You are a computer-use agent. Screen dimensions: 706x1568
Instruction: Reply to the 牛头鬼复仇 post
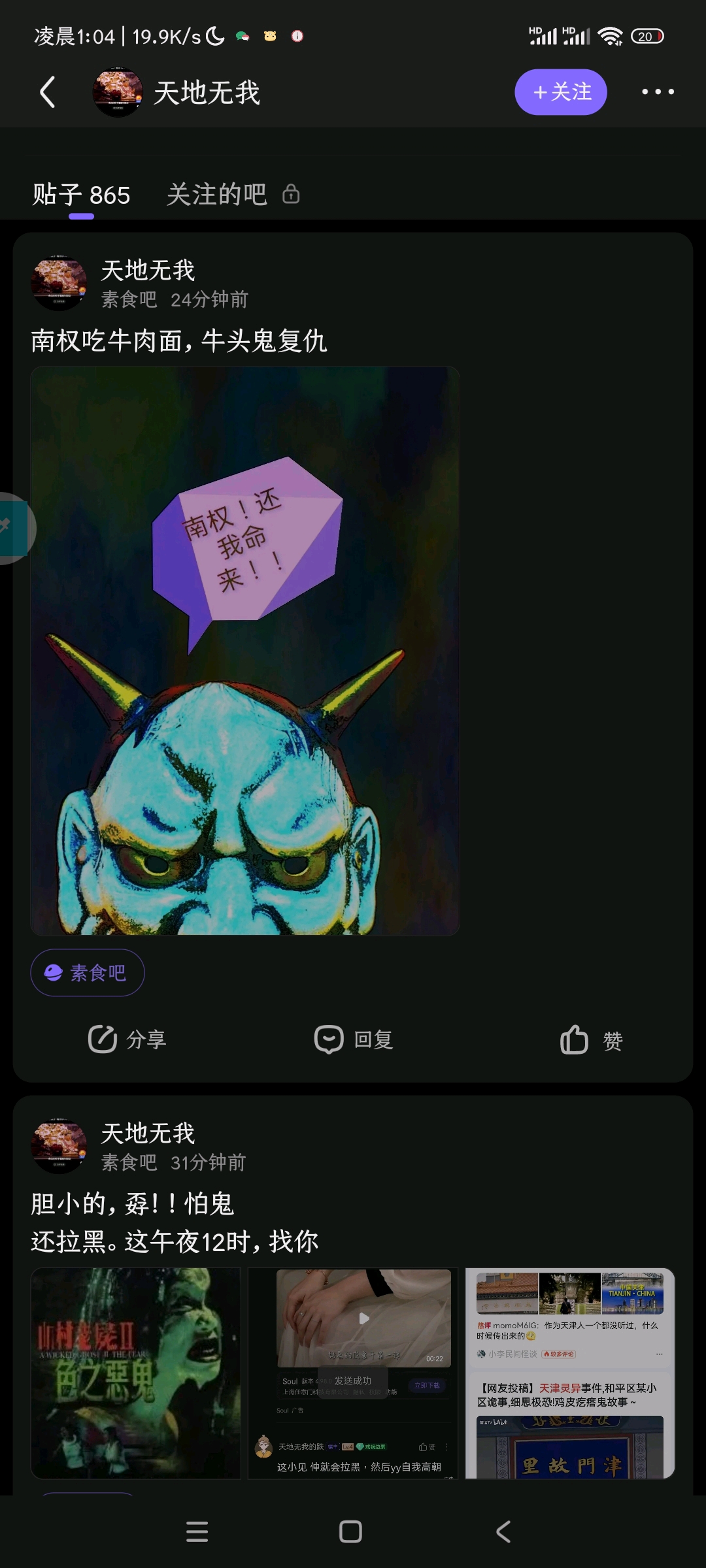click(354, 1039)
